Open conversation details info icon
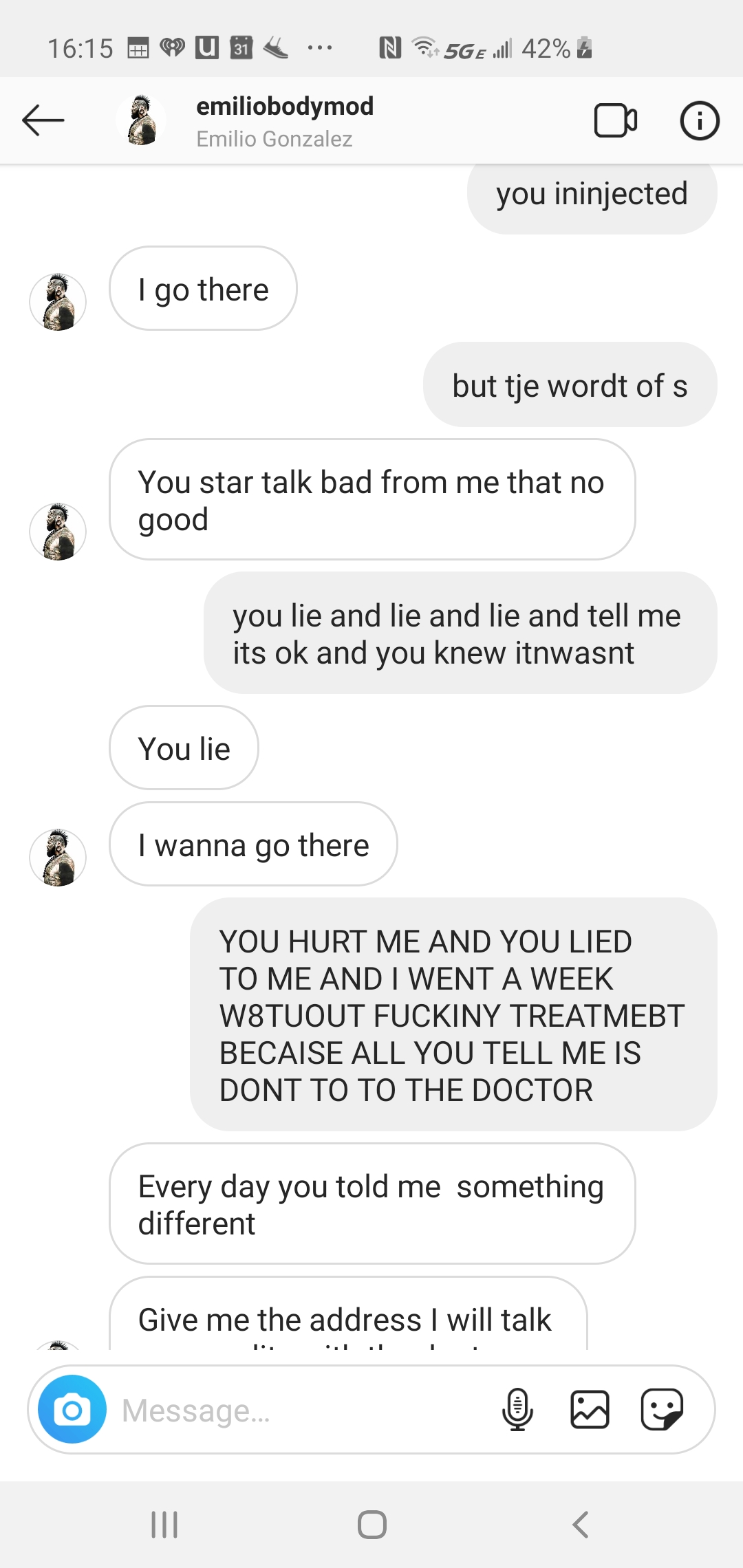 pyautogui.click(x=699, y=121)
